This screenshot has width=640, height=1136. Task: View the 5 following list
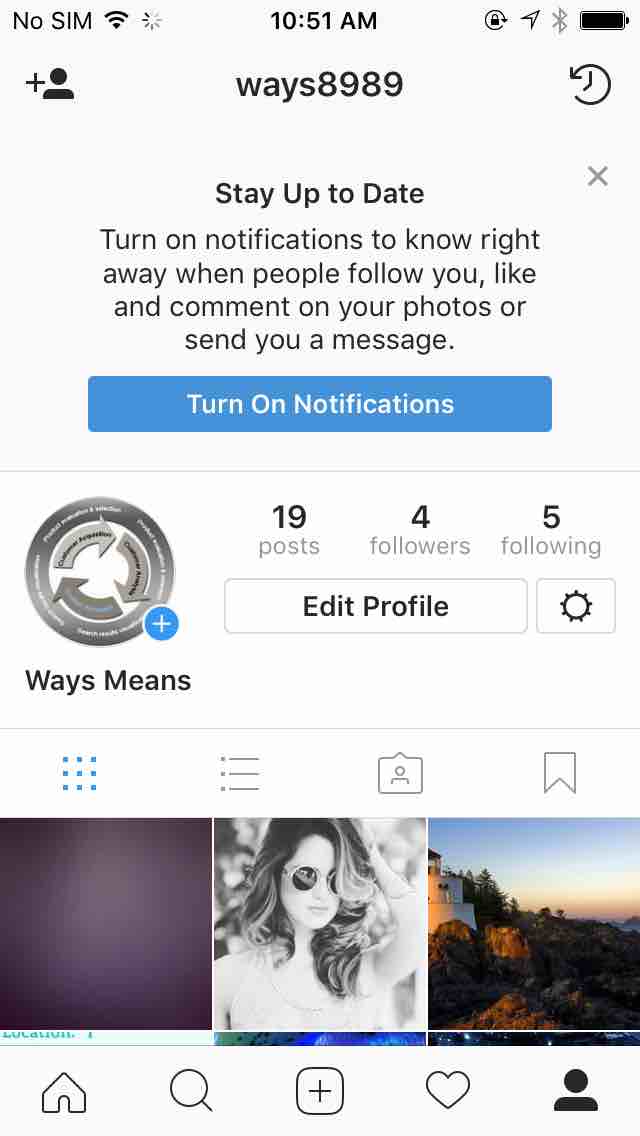(x=551, y=530)
